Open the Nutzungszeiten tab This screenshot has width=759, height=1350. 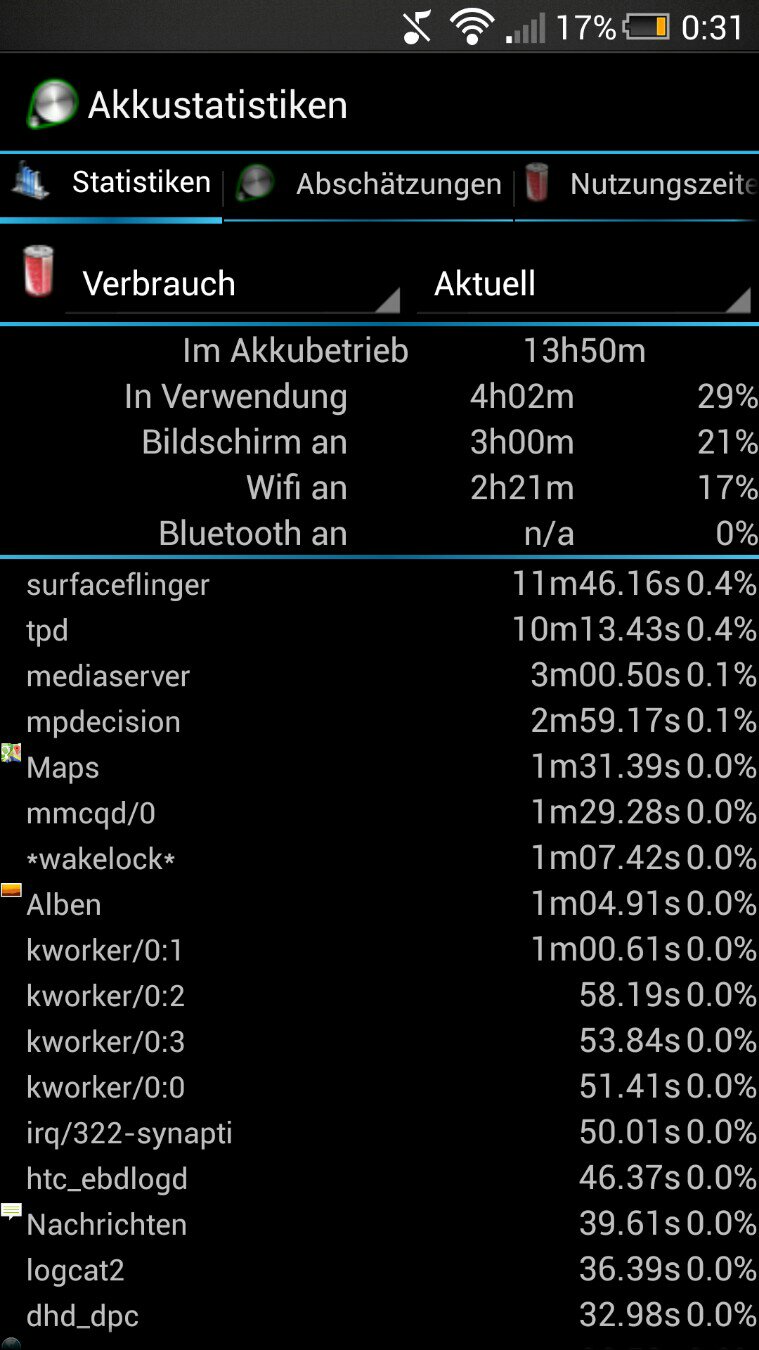(637, 185)
